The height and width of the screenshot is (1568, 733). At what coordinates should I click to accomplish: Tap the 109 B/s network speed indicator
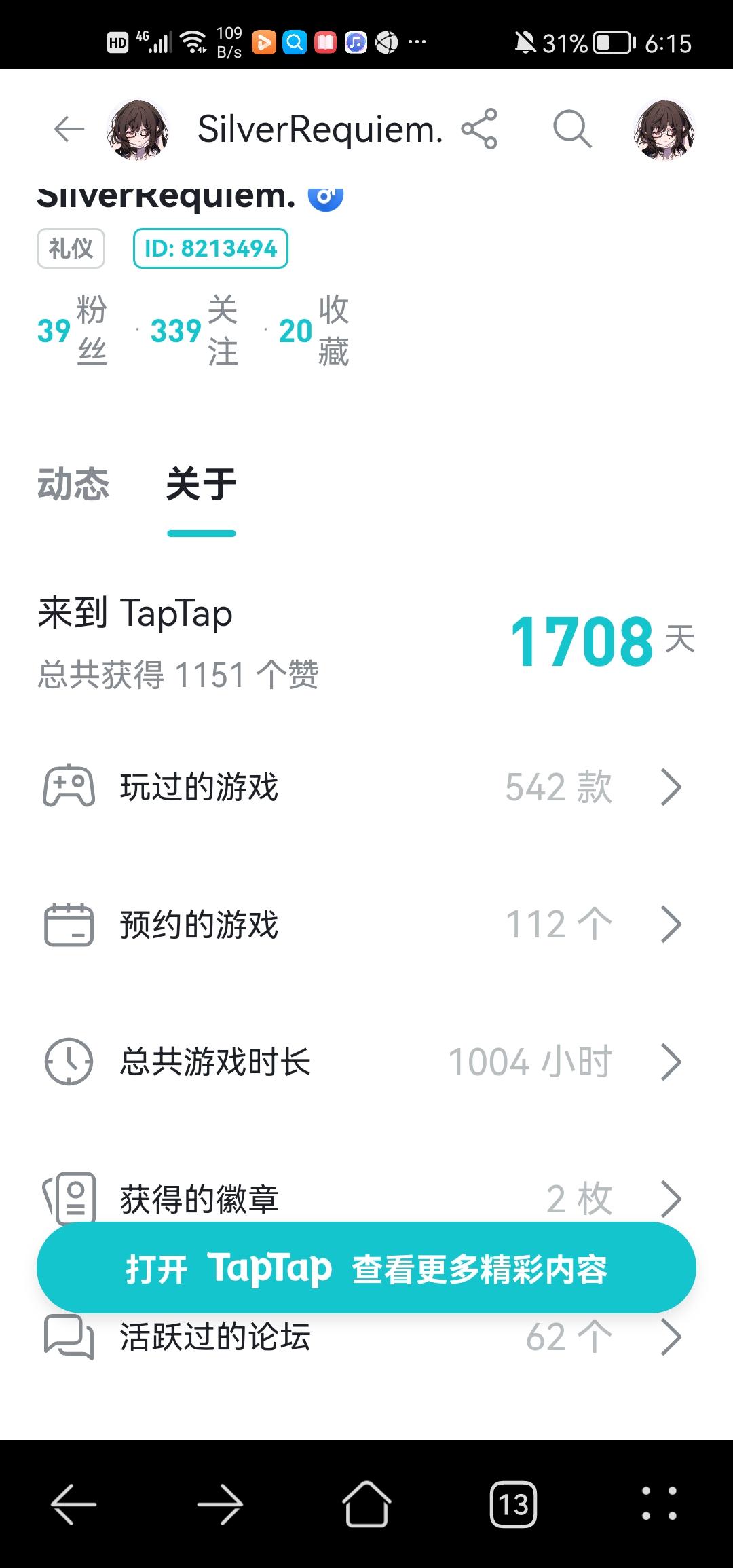[x=227, y=42]
